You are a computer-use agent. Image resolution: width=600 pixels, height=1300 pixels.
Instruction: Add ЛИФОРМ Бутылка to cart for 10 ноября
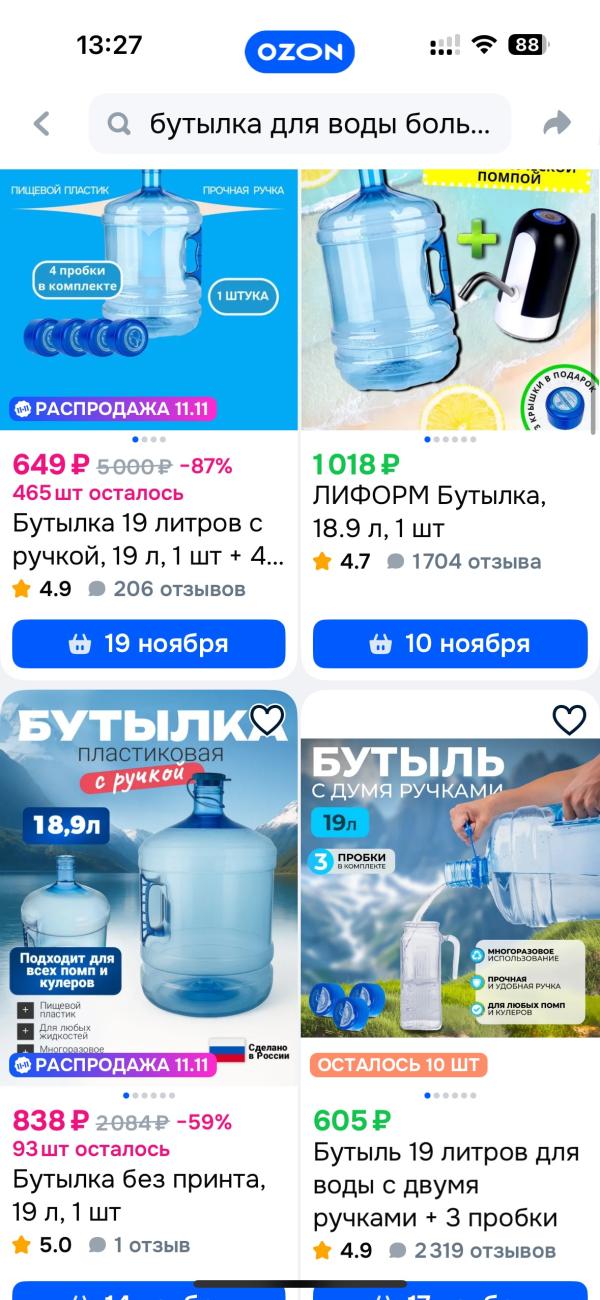pos(450,644)
